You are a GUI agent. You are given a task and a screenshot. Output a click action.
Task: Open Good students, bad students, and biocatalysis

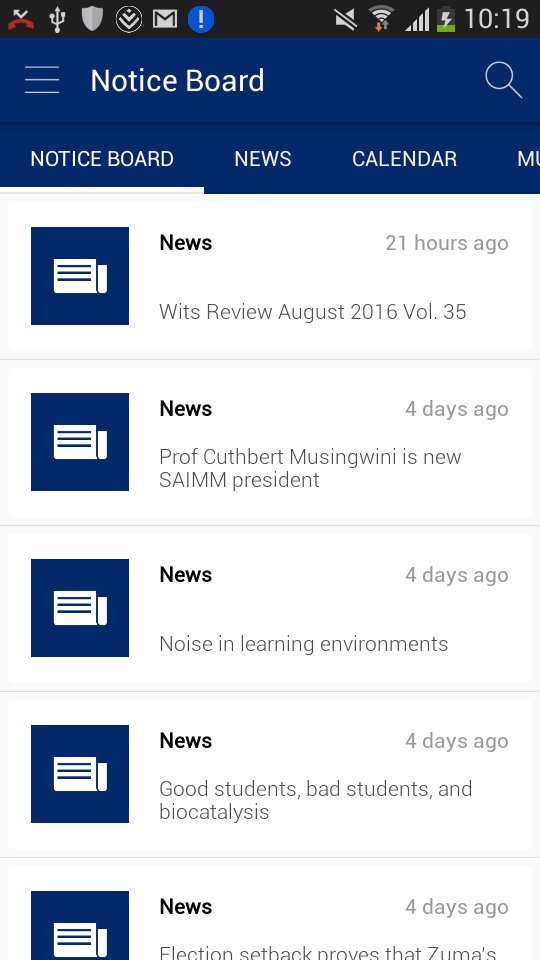tap(270, 774)
